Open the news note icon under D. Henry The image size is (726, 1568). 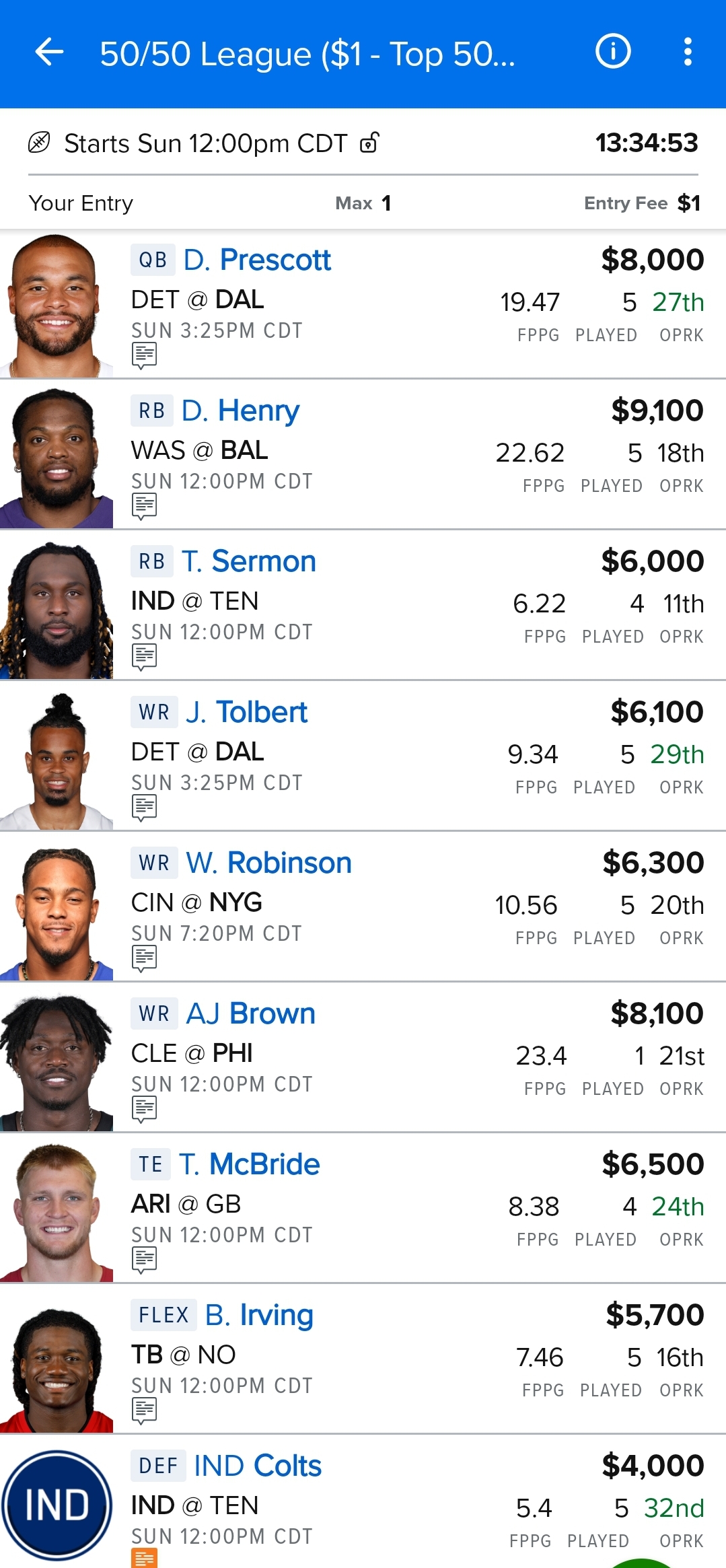tap(144, 506)
